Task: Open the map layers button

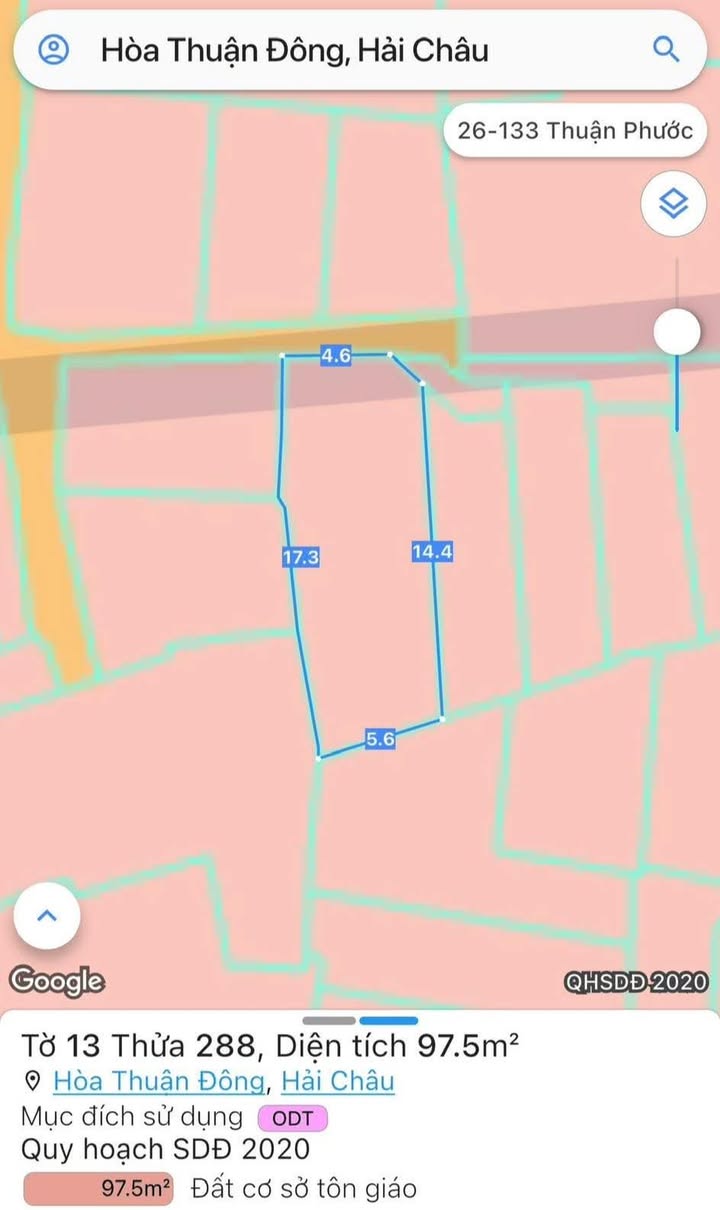Action: tap(674, 204)
